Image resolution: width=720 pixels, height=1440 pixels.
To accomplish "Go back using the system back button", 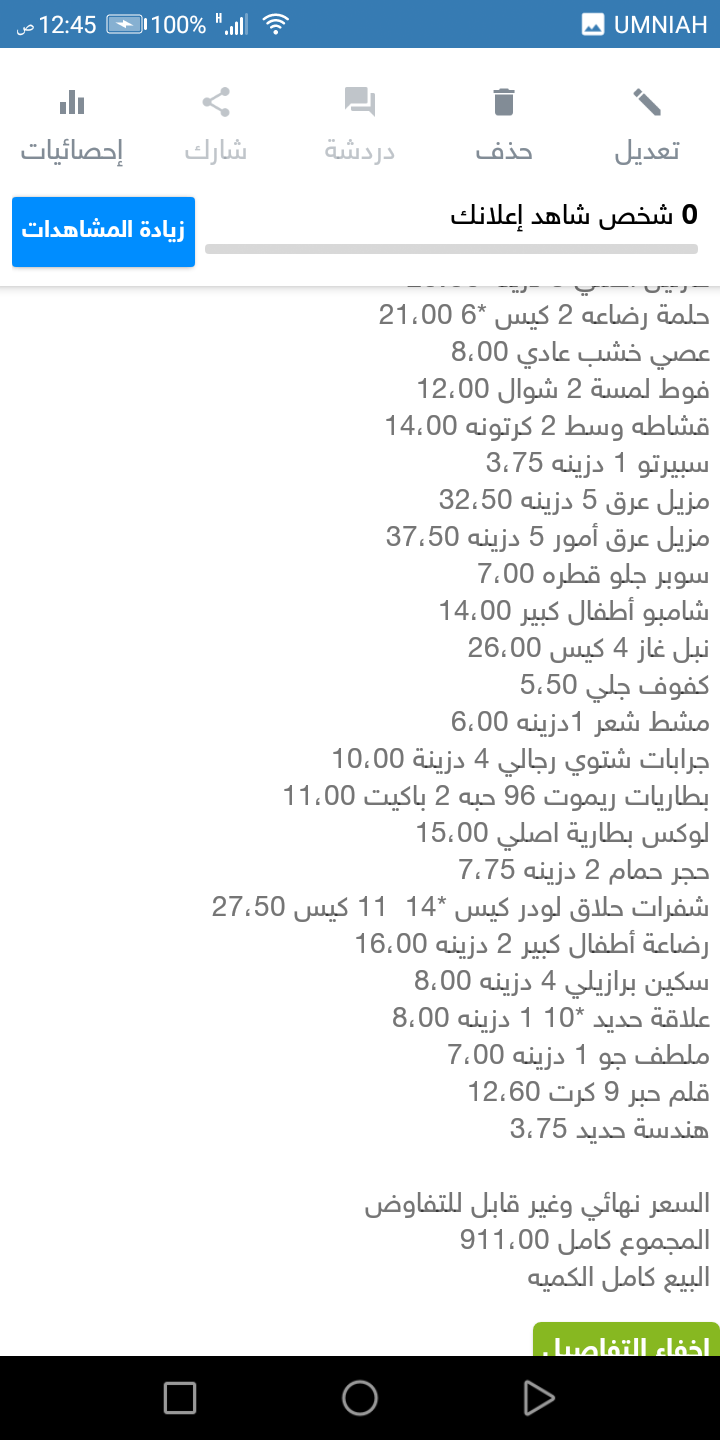I will coord(539,1398).
